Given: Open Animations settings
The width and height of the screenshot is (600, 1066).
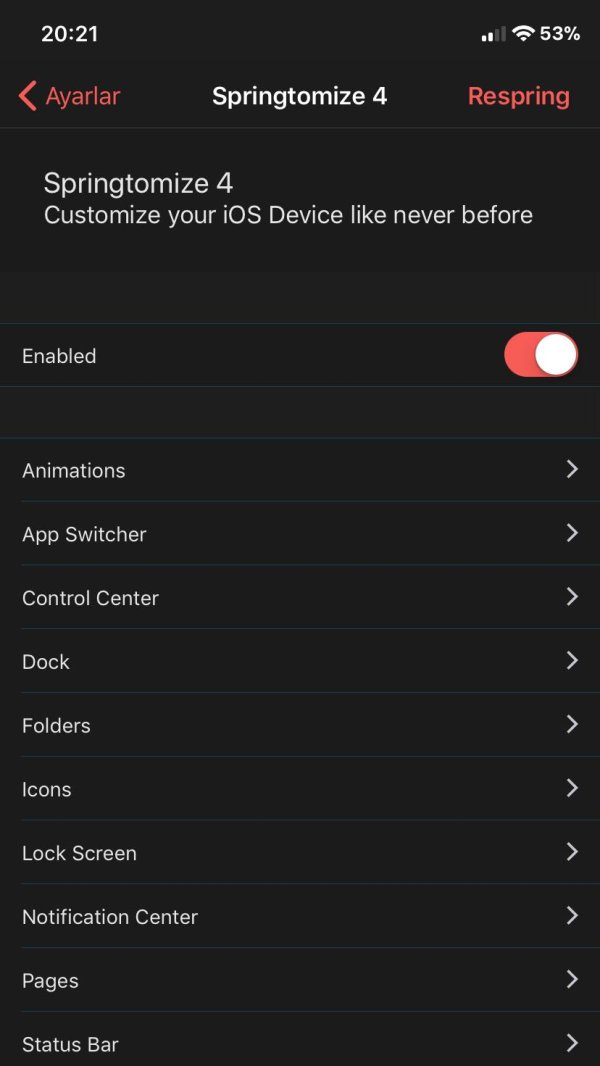Looking at the screenshot, I should (300, 470).
